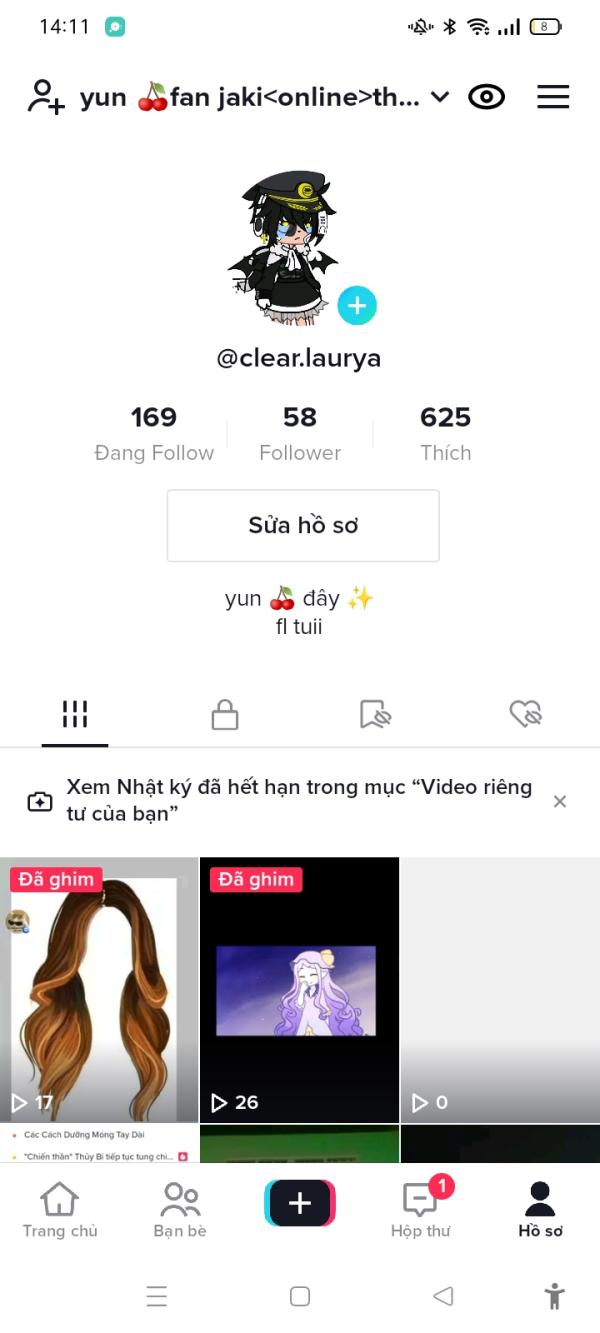Screen dimensions: 600x1333
Task: Open the pinned video with 26 views
Action: pyautogui.click(x=299, y=990)
